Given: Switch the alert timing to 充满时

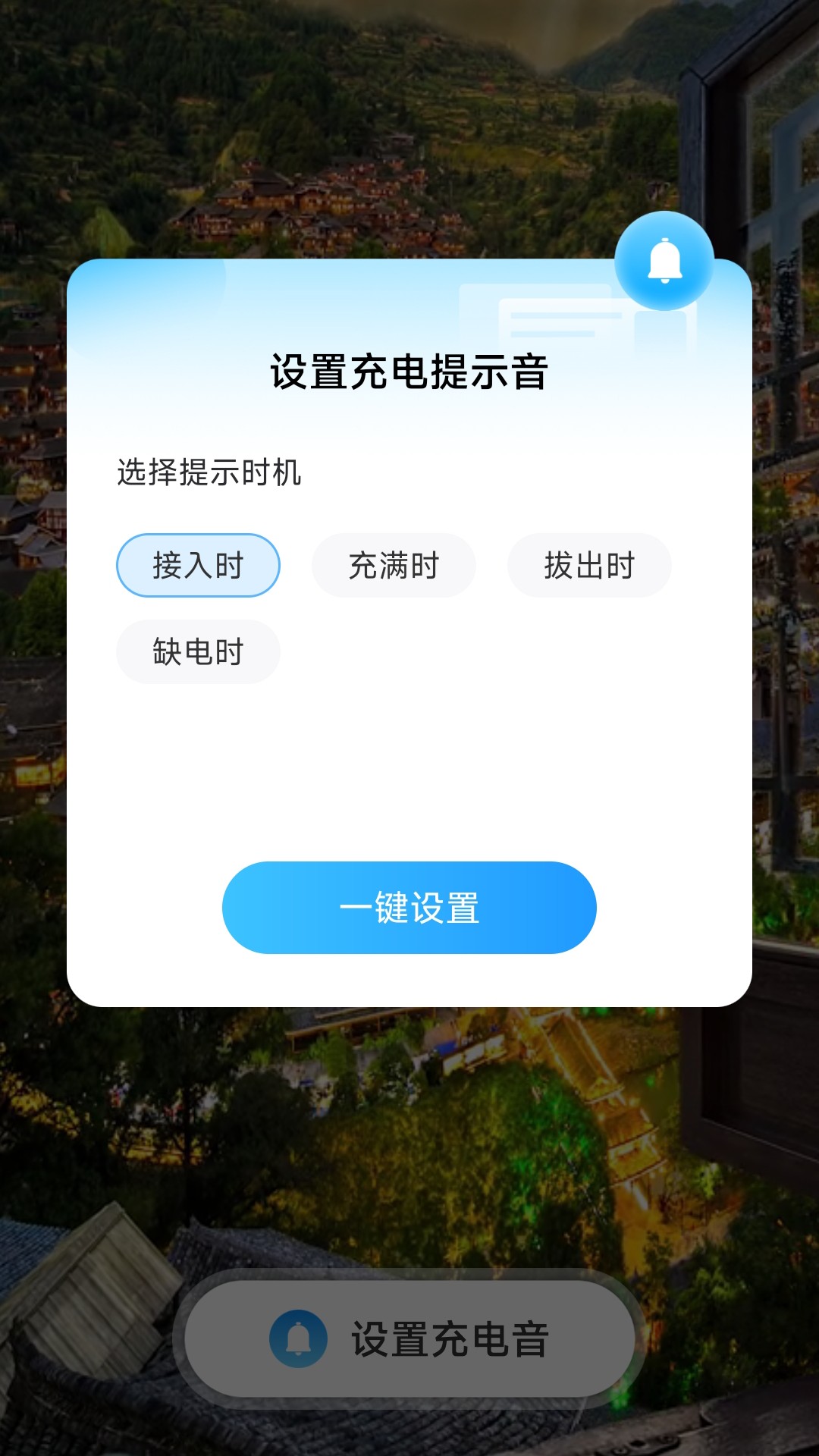Looking at the screenshot, I should (x=394, y=564).
